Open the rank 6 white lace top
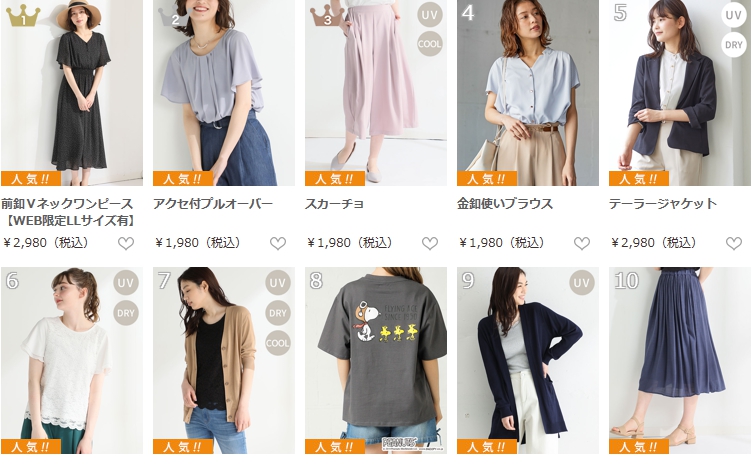754x464 pixels. pyautogui.click(x=71, y=360)
